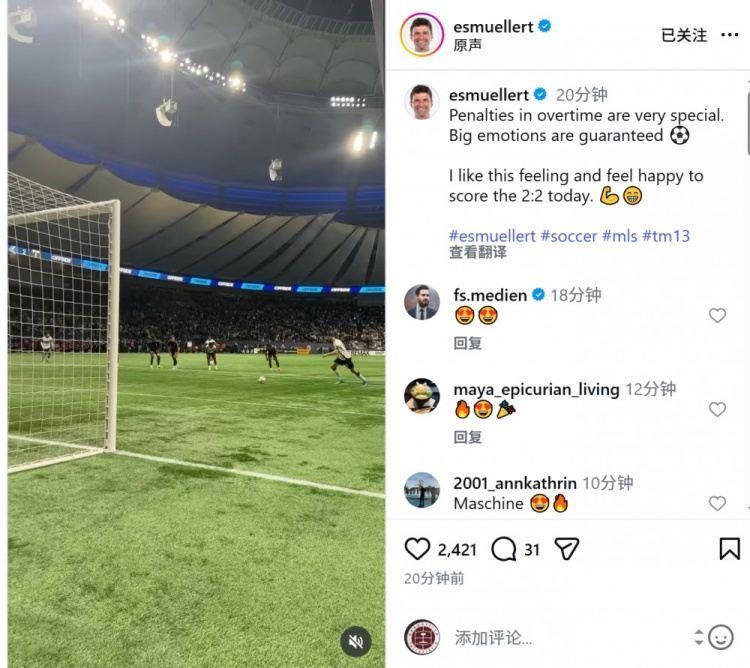Like maya_epicurian_living's comment
This screenshot has height=668, width=750.
pyautogui.click(x=717, y=409)
